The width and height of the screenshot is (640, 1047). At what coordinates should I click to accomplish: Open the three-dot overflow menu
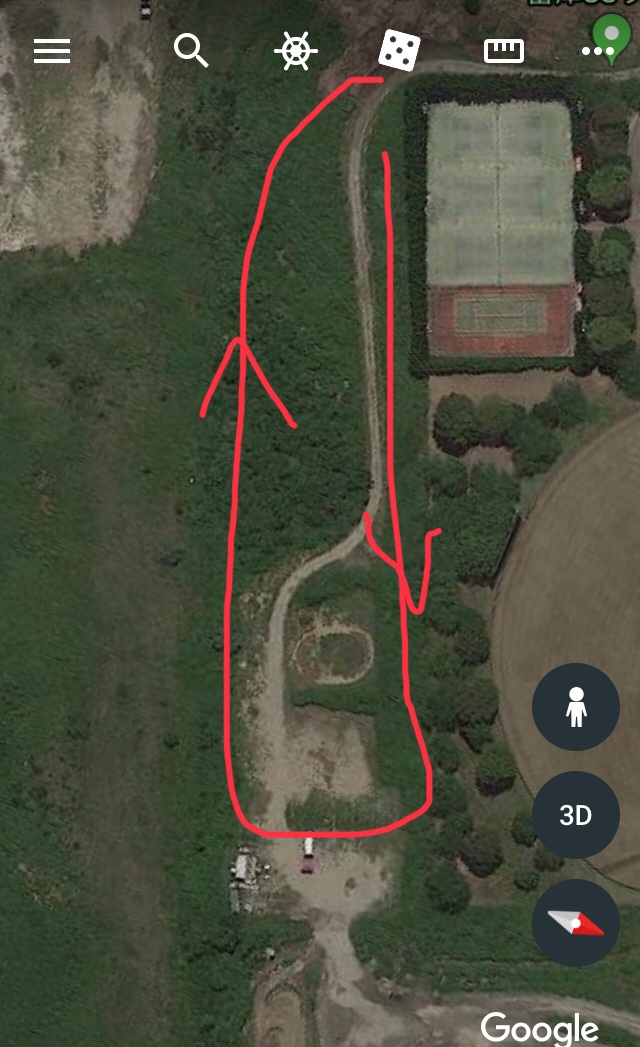pyautogui.click(x=598, y=52)
